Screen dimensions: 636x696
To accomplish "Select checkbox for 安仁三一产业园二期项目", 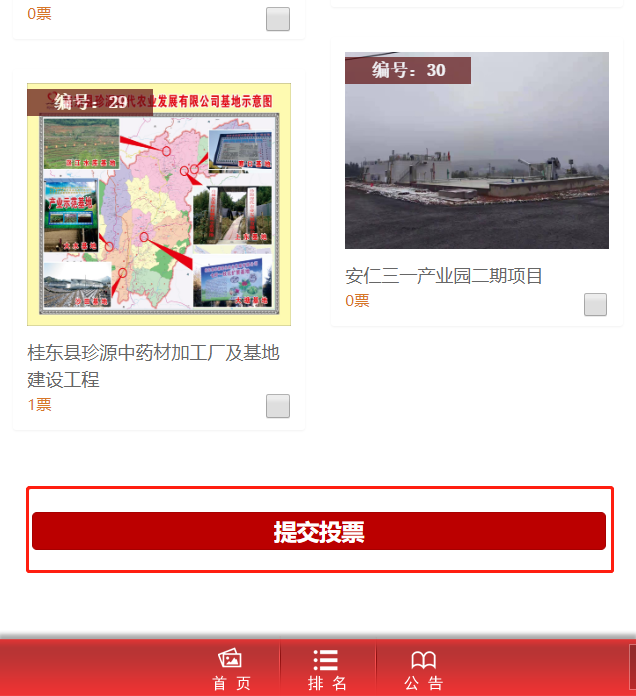I will (595, 305).
